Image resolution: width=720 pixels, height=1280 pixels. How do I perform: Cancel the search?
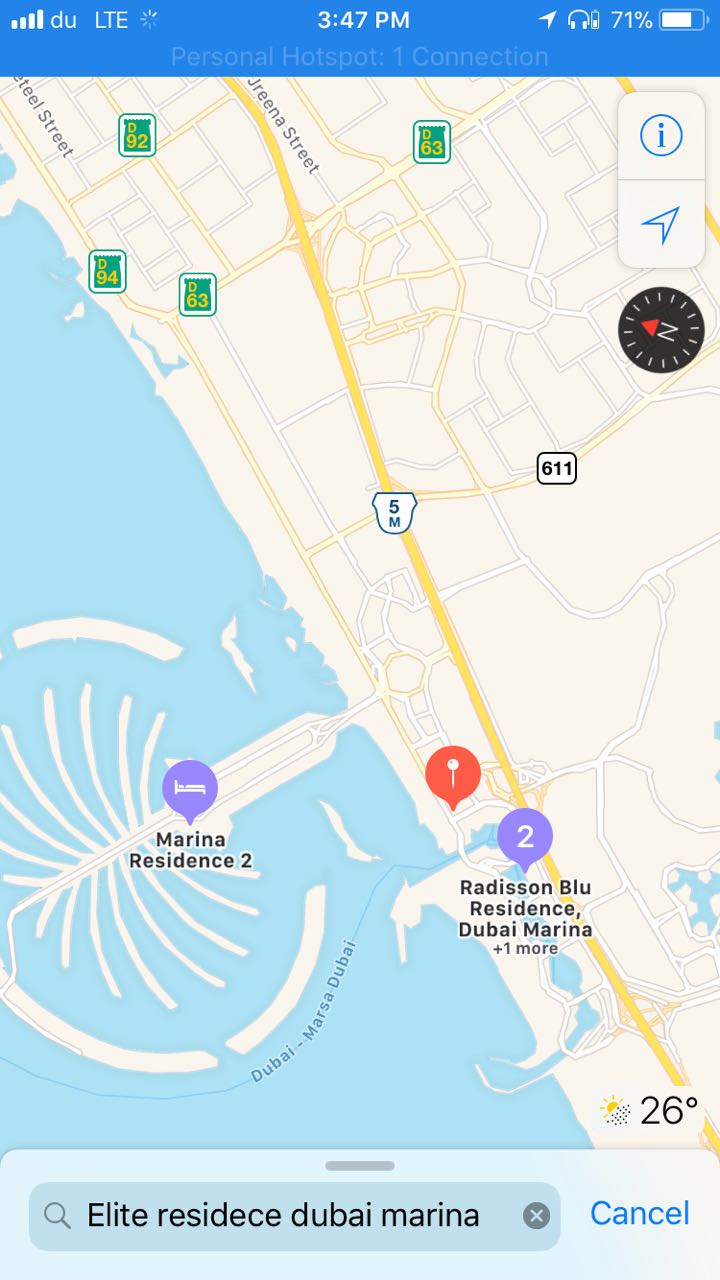tap(639, 1213)
